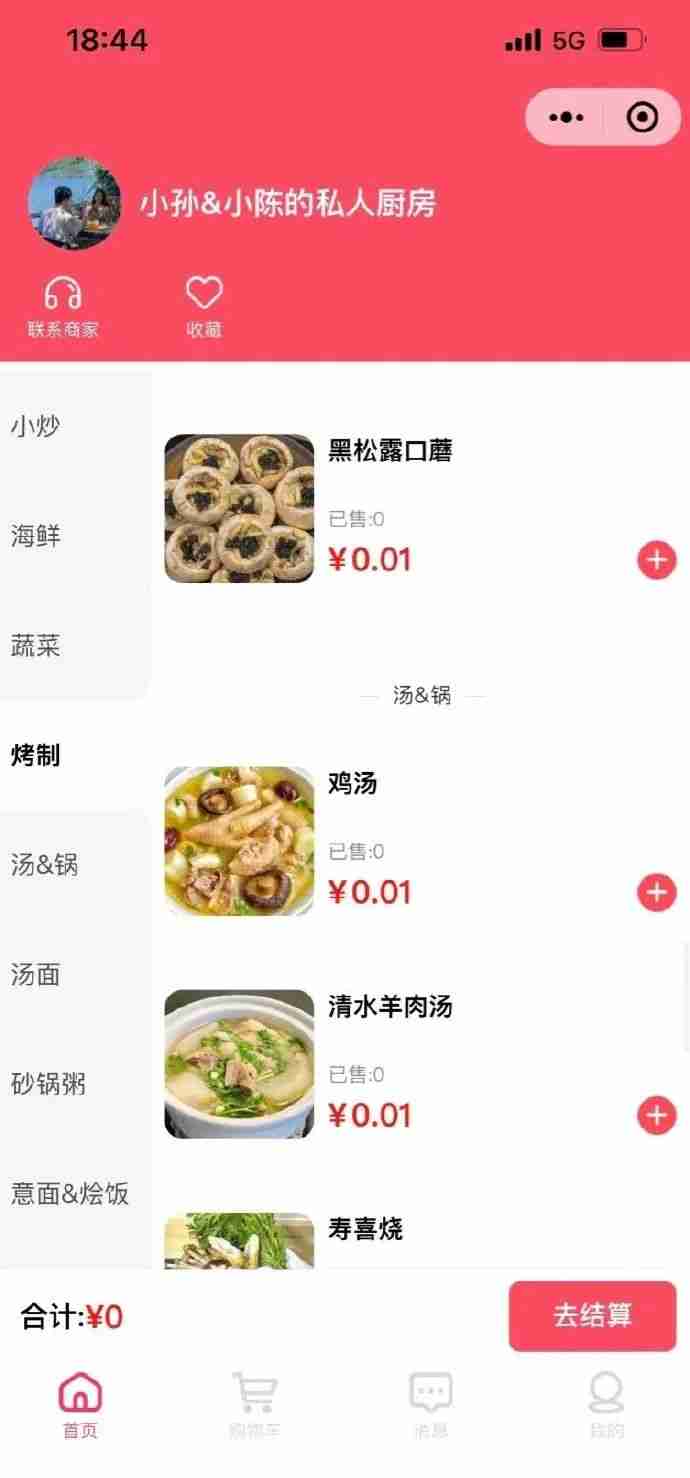View the 黑松露口蘑 dish photo
Image resolution: width=690 pixels, height=1478 pixels.
(239, 508)
